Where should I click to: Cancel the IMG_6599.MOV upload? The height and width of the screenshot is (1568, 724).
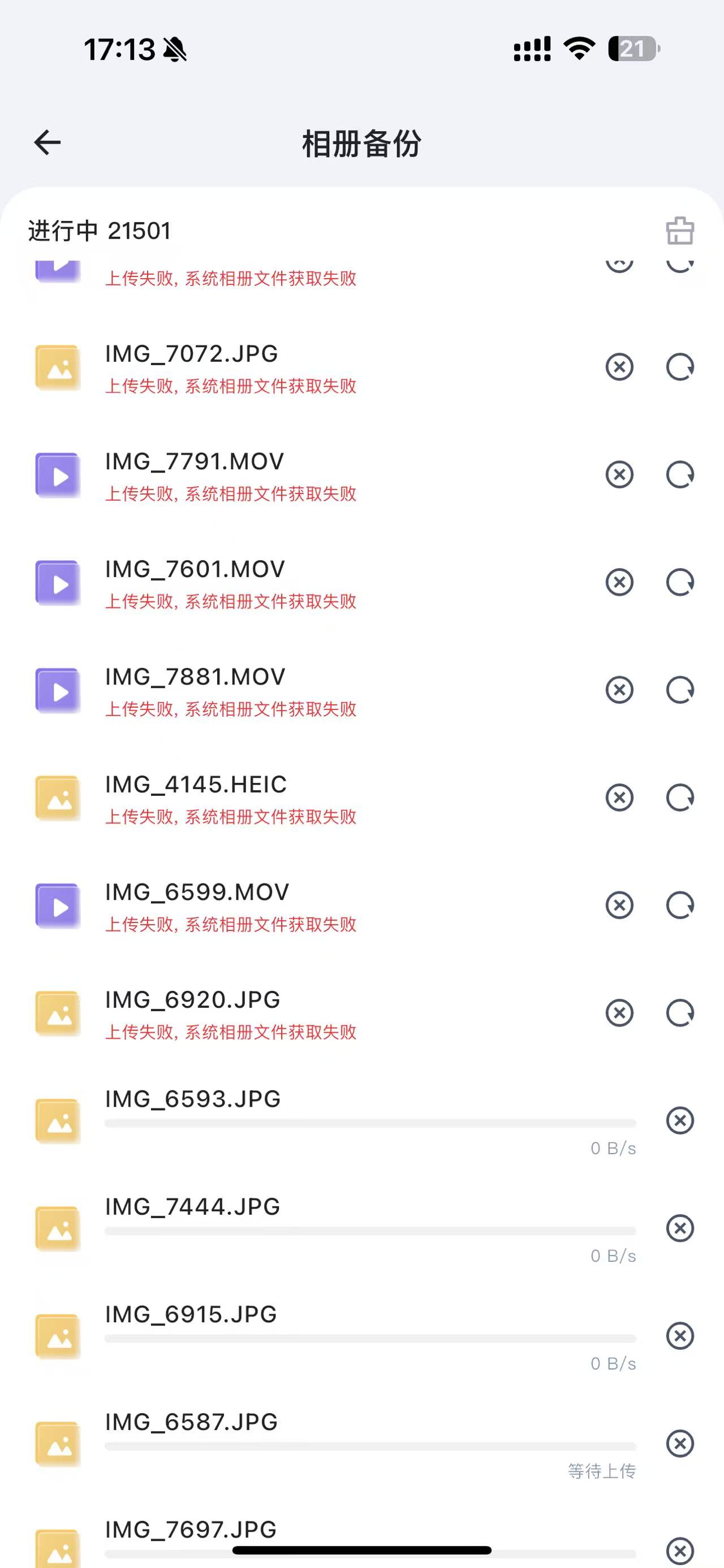coord(619,905)
